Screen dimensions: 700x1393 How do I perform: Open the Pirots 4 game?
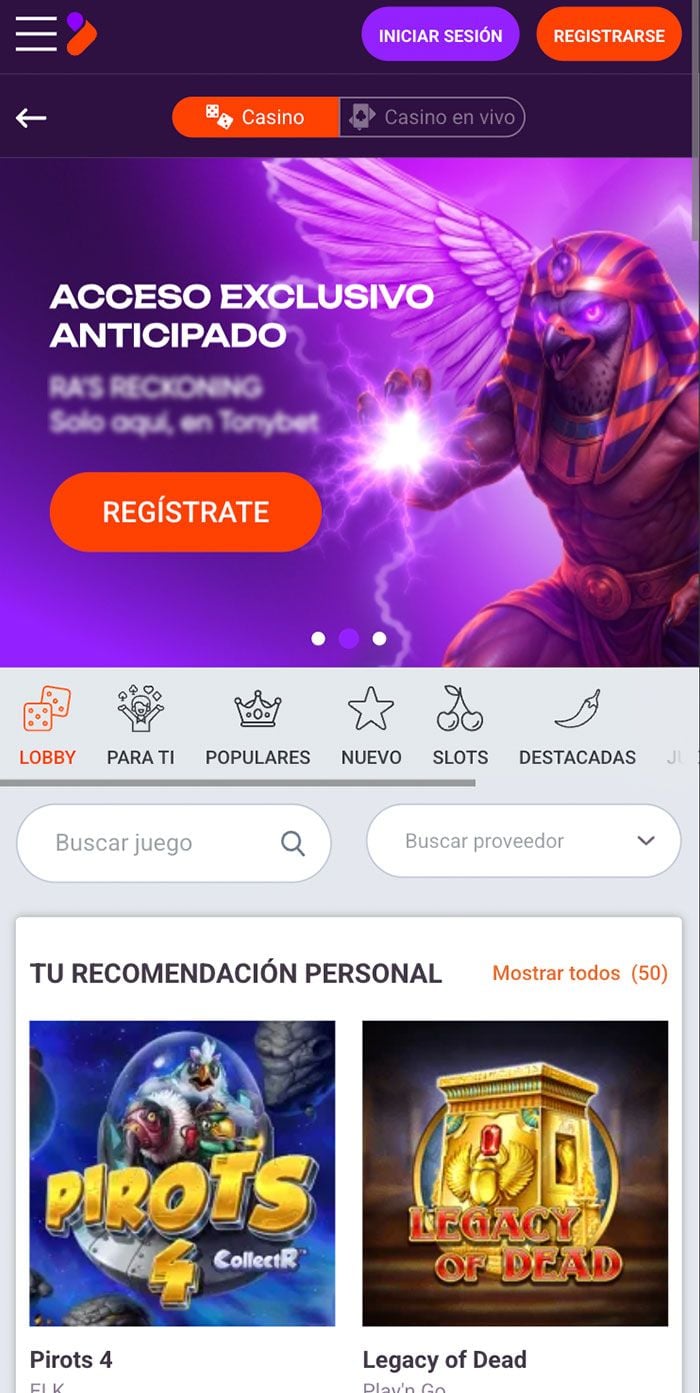(182, 1173)
